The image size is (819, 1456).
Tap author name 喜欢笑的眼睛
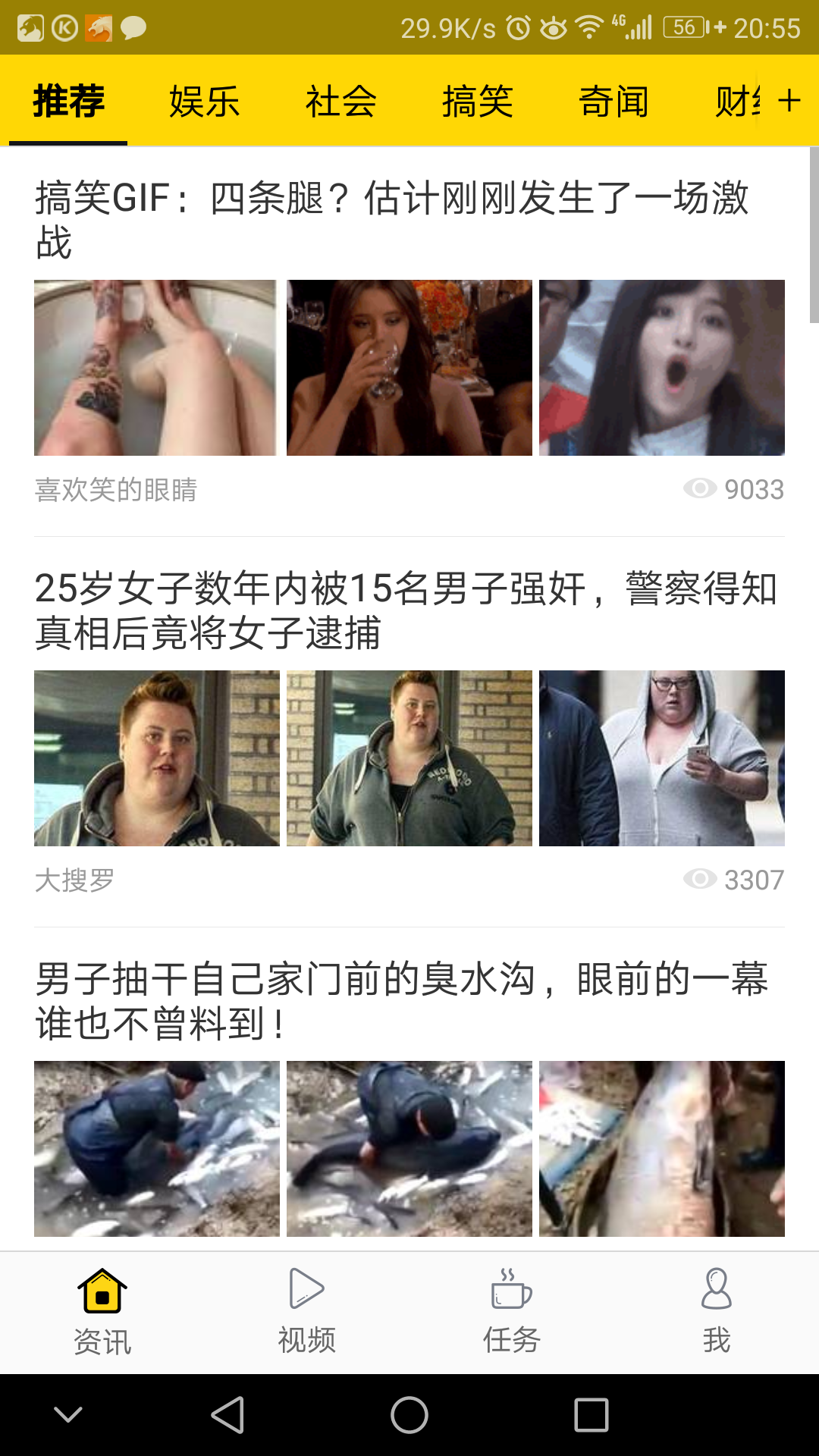(116, 491)
